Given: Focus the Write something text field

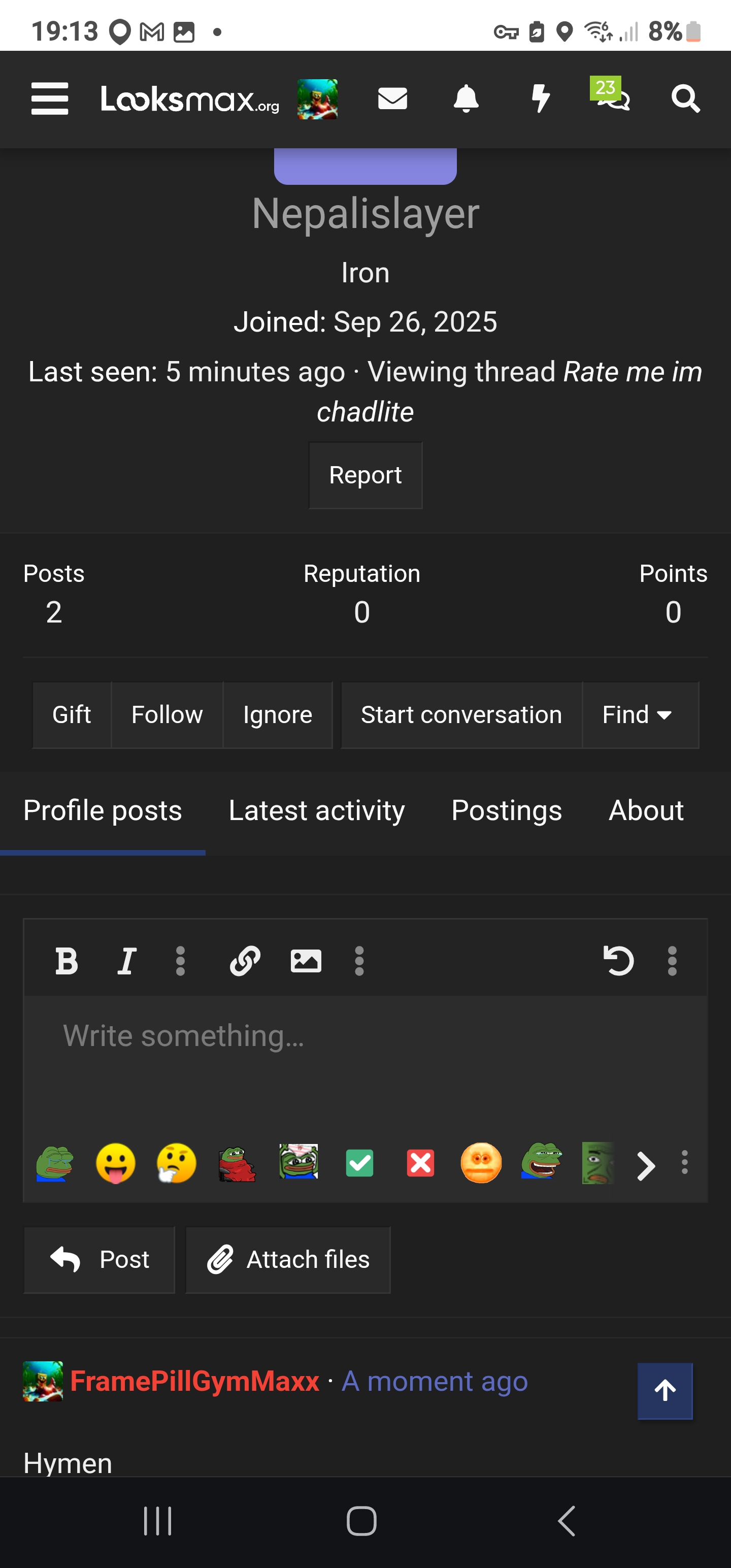Looking at the screenshot, I should click(x=365, y=1059).
